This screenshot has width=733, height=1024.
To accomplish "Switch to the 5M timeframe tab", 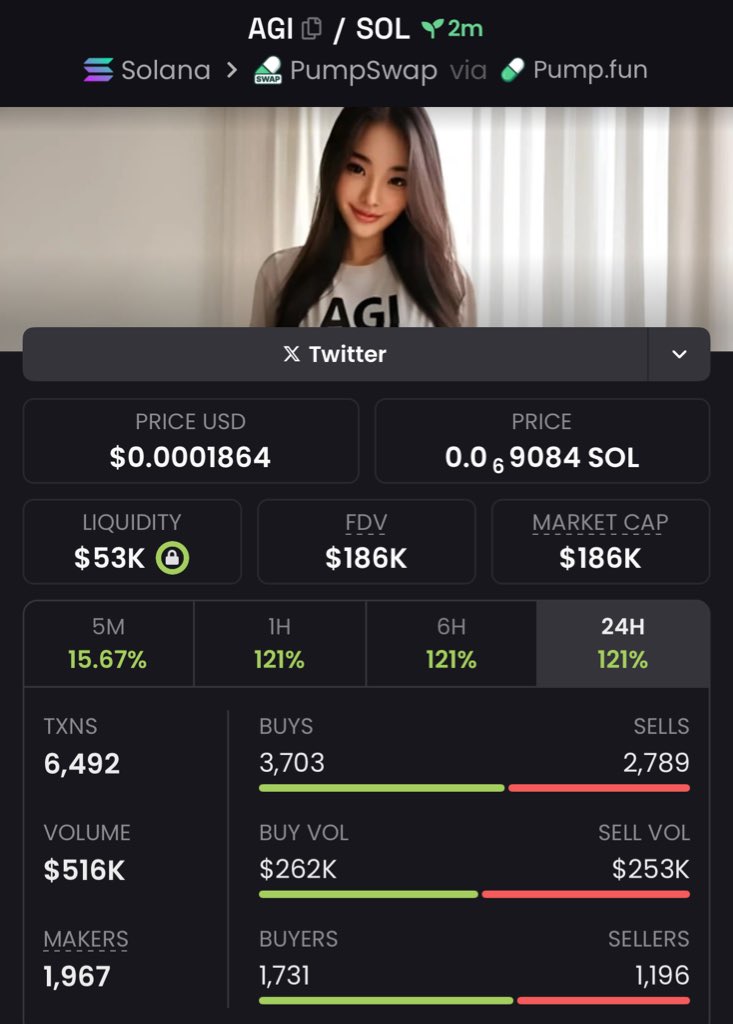I will (108, 644).
